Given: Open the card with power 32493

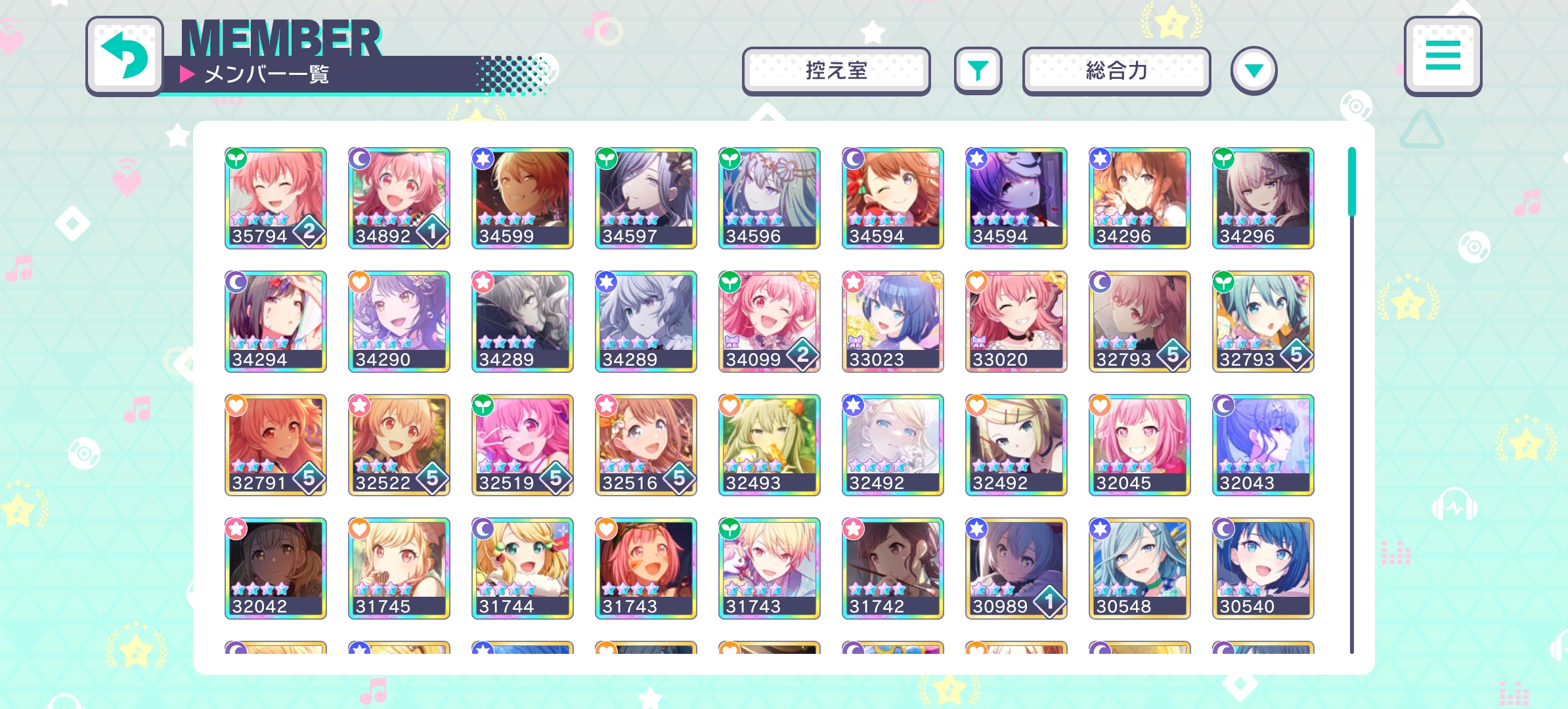Looking at the screenshot, I should pyautogui.click(x=769, y=444).
